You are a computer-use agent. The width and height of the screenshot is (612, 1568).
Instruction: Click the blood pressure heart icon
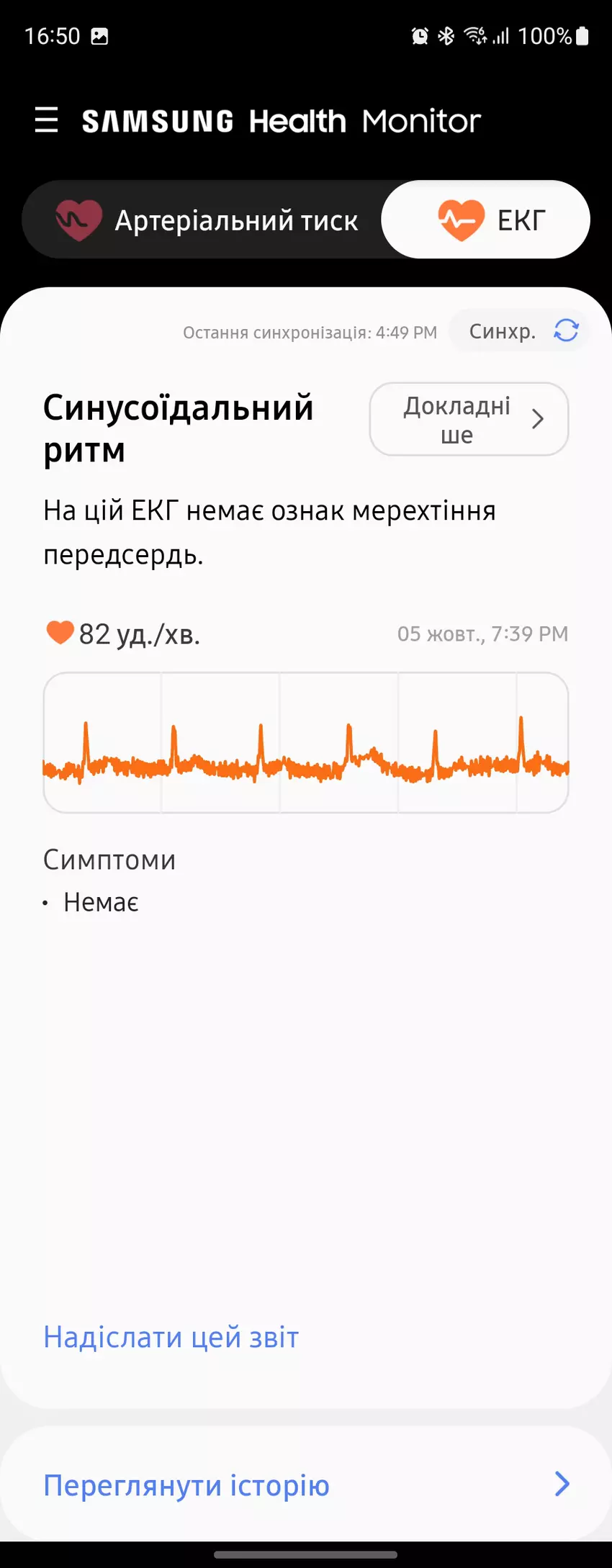point(79,220)
